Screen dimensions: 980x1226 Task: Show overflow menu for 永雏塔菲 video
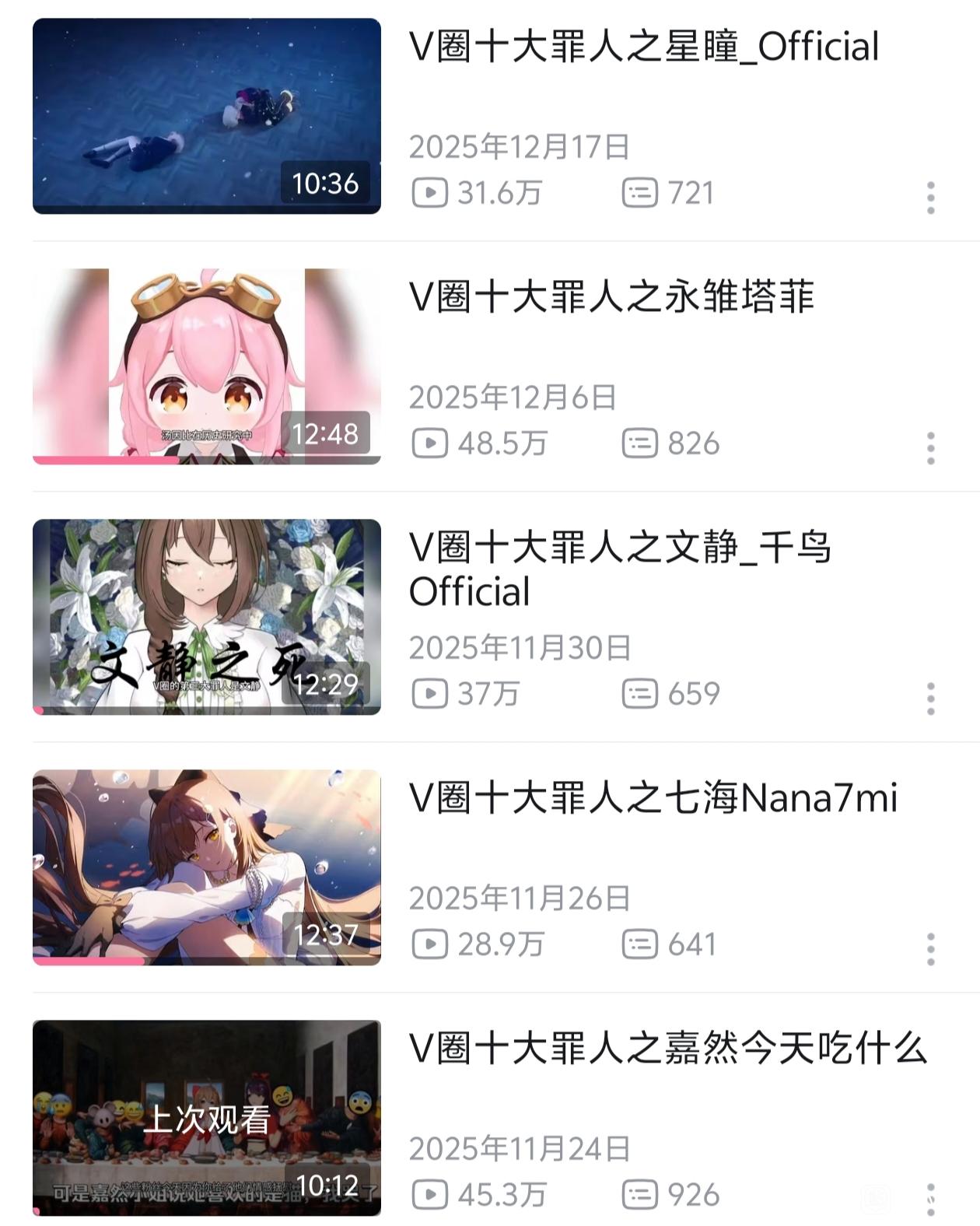(930, 448)
